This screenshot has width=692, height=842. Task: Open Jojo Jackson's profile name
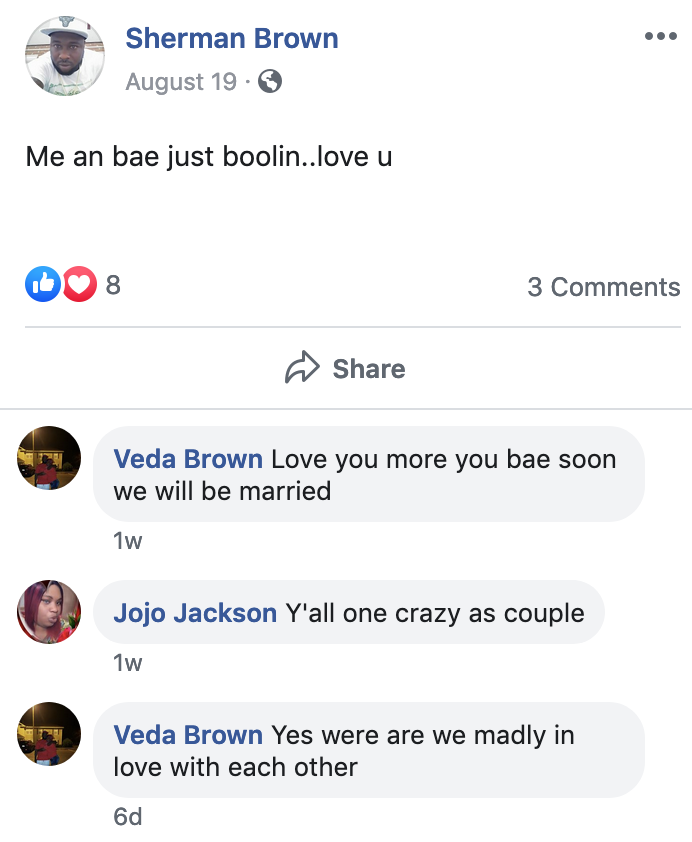(x=195, y=612)
